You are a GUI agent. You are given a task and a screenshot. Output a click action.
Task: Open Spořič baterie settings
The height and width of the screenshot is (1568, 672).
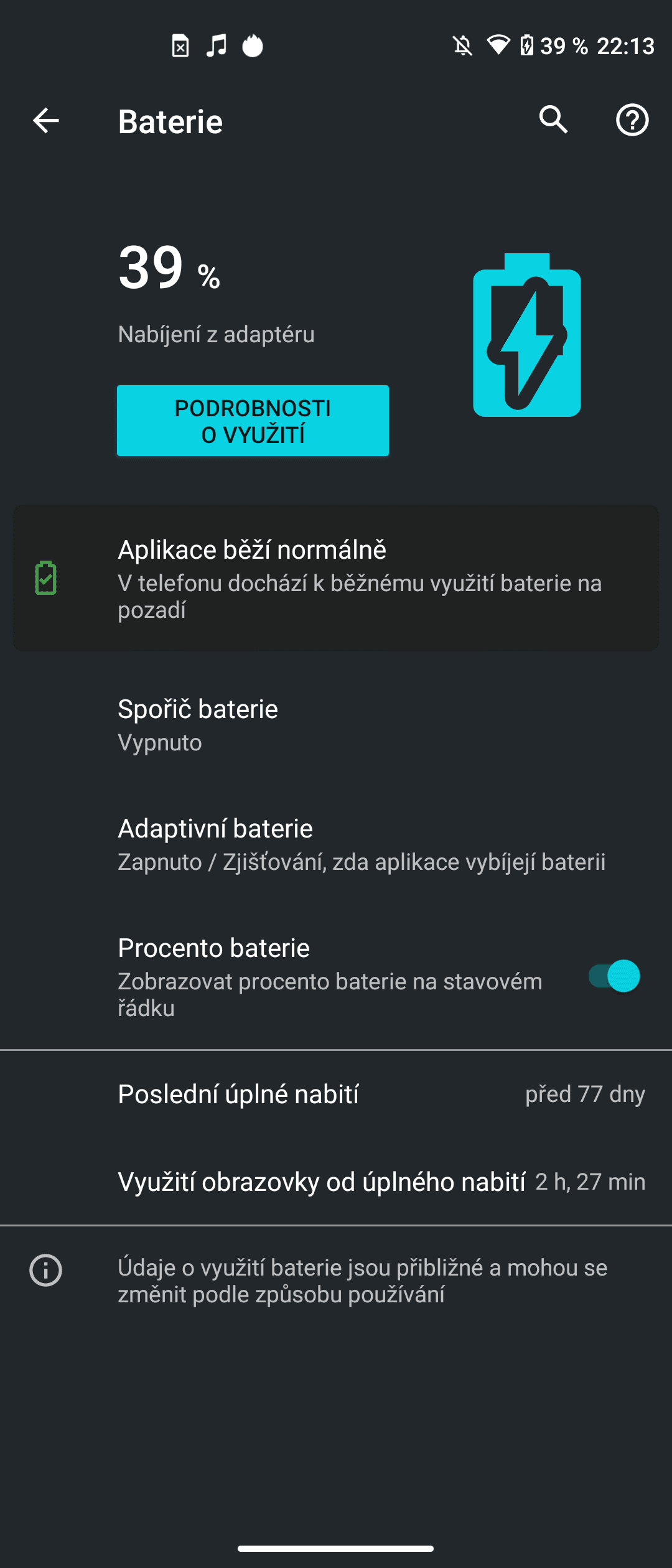pyautogui.click(x=336, y=725)
